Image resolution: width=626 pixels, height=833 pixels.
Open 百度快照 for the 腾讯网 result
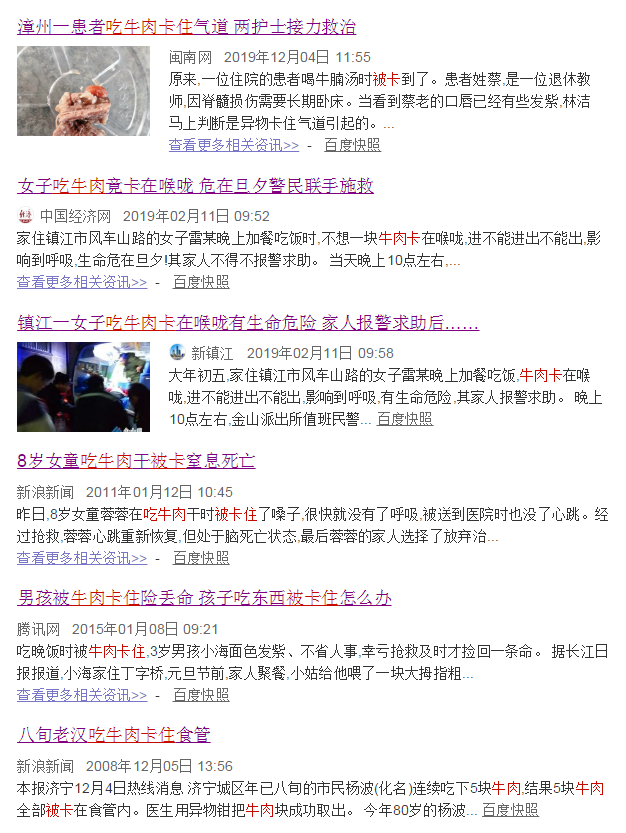click(201, 694)
